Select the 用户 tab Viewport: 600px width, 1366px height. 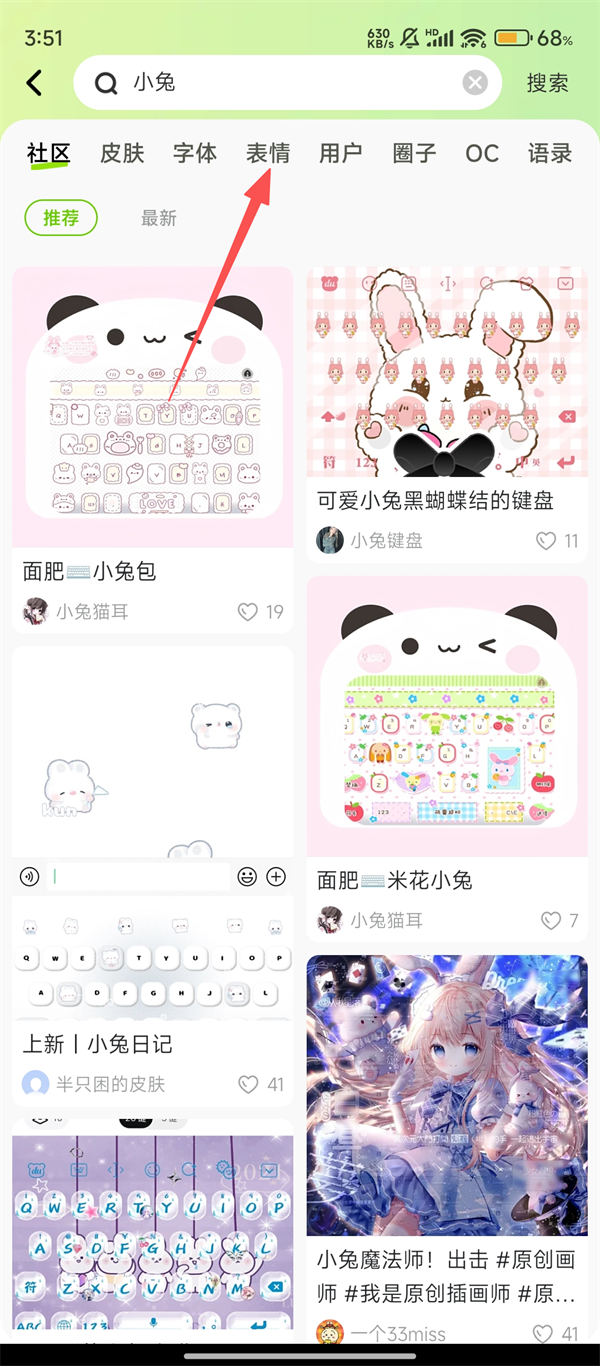click(x=340, y=153)
